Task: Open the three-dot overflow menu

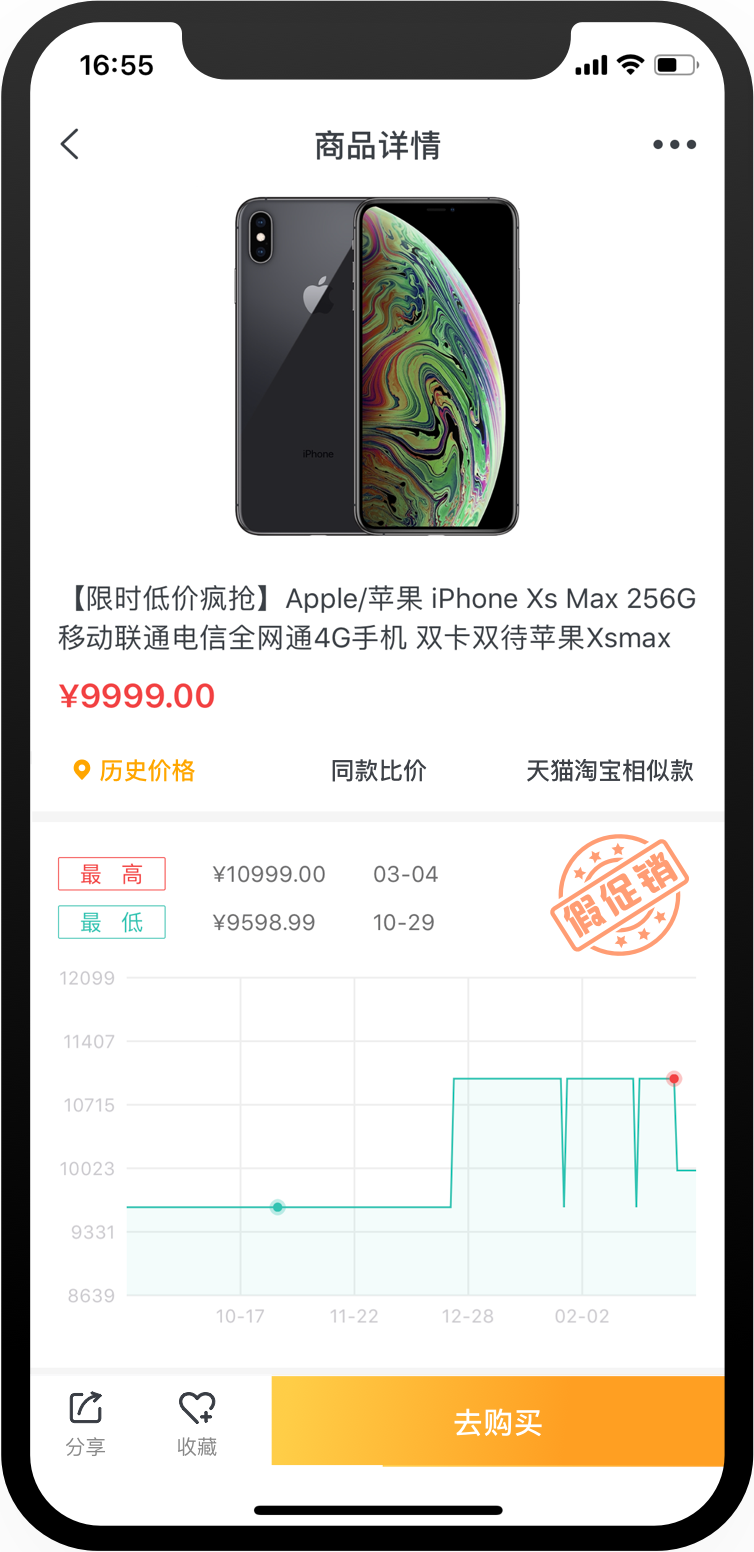Action: [674, 145]
